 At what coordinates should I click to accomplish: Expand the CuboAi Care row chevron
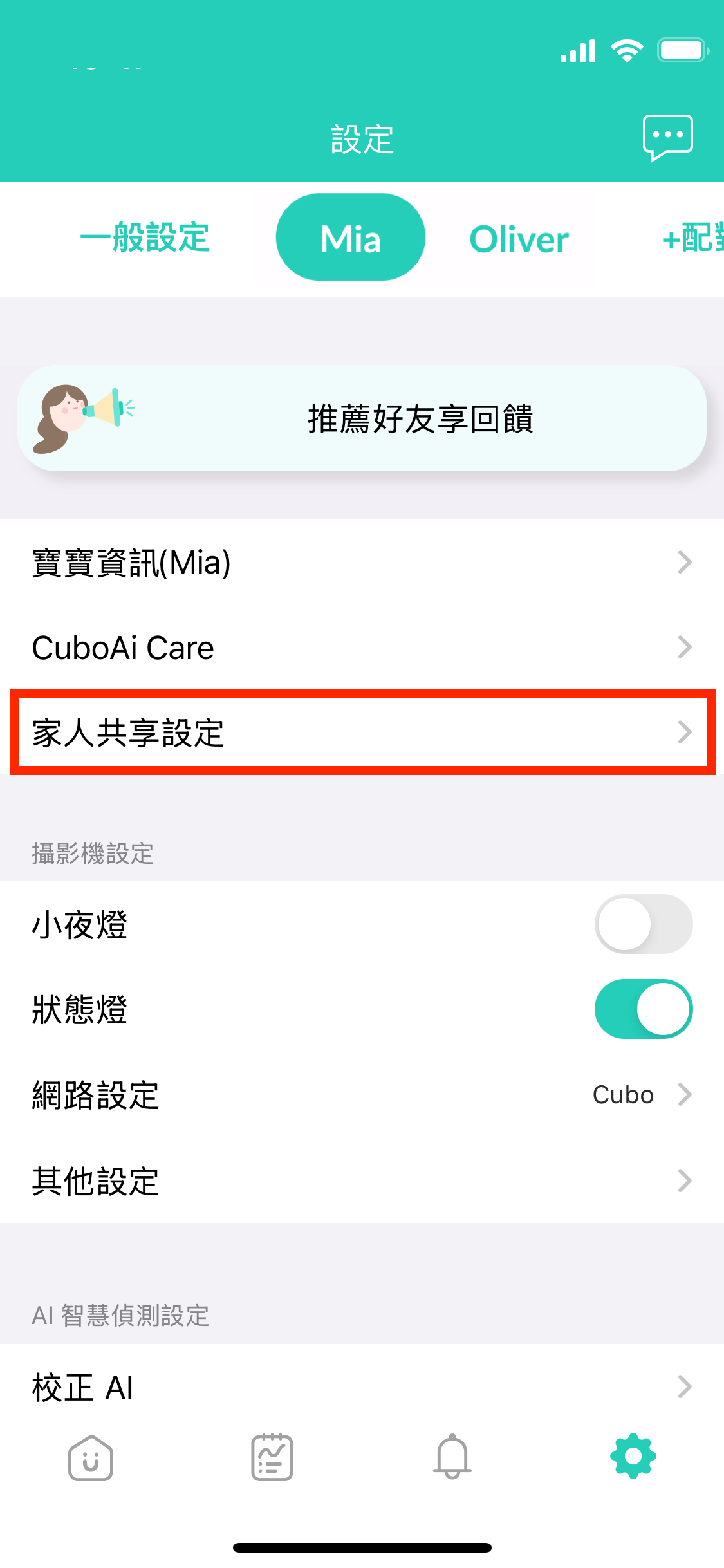(x=684, y=647)
